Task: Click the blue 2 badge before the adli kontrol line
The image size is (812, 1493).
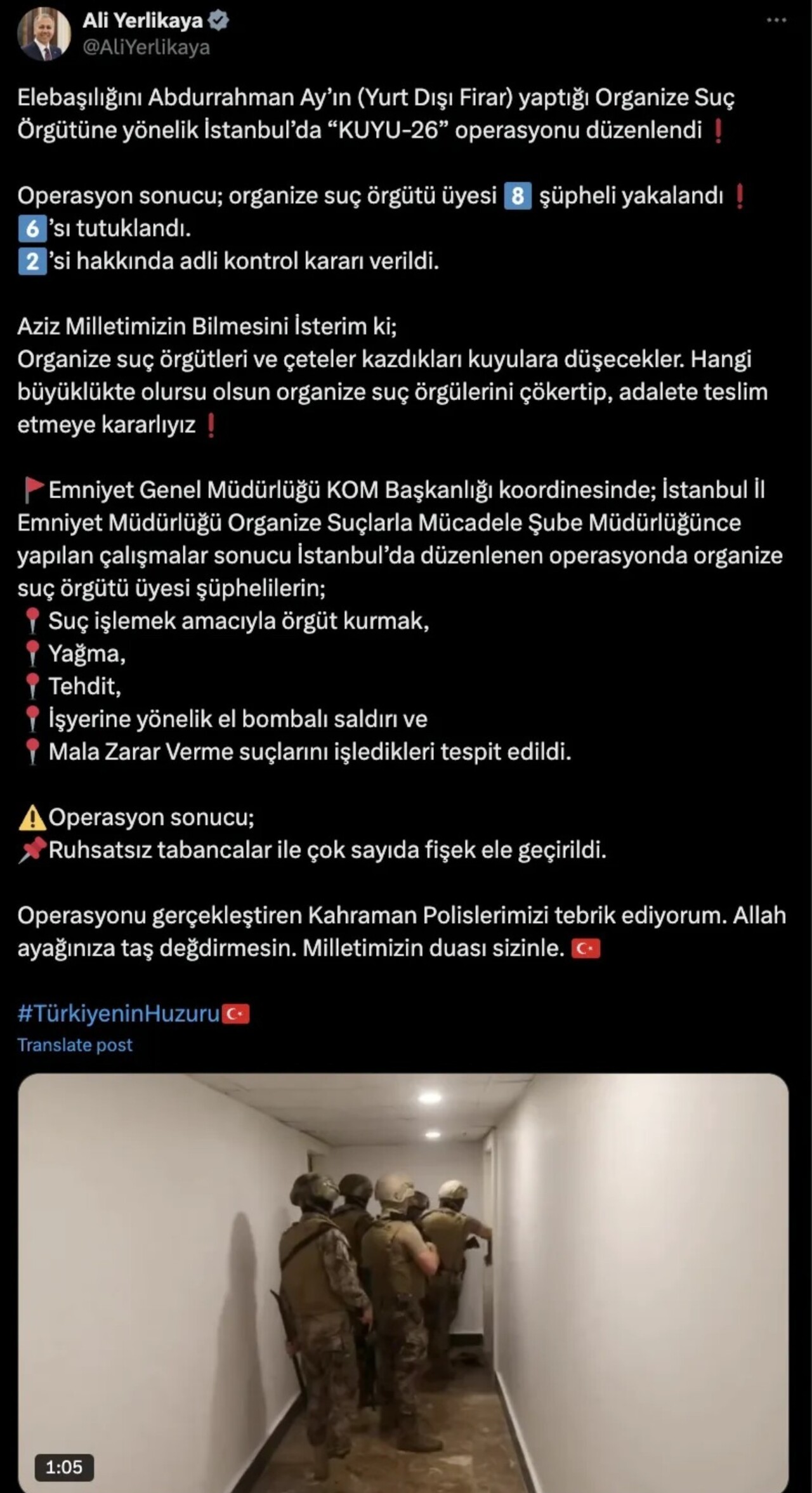Action: click(30, 257)
